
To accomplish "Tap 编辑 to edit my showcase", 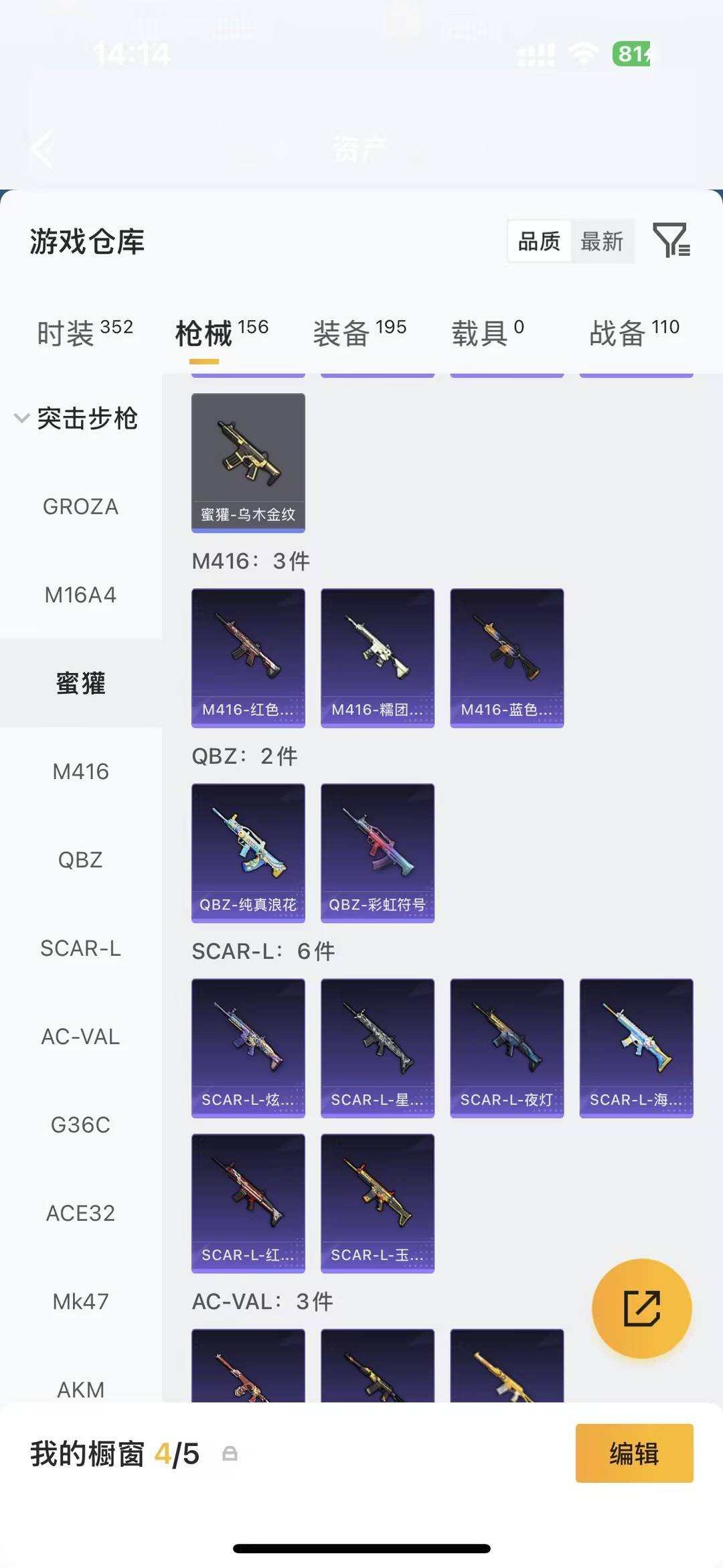I will [x=634, y=1453].
